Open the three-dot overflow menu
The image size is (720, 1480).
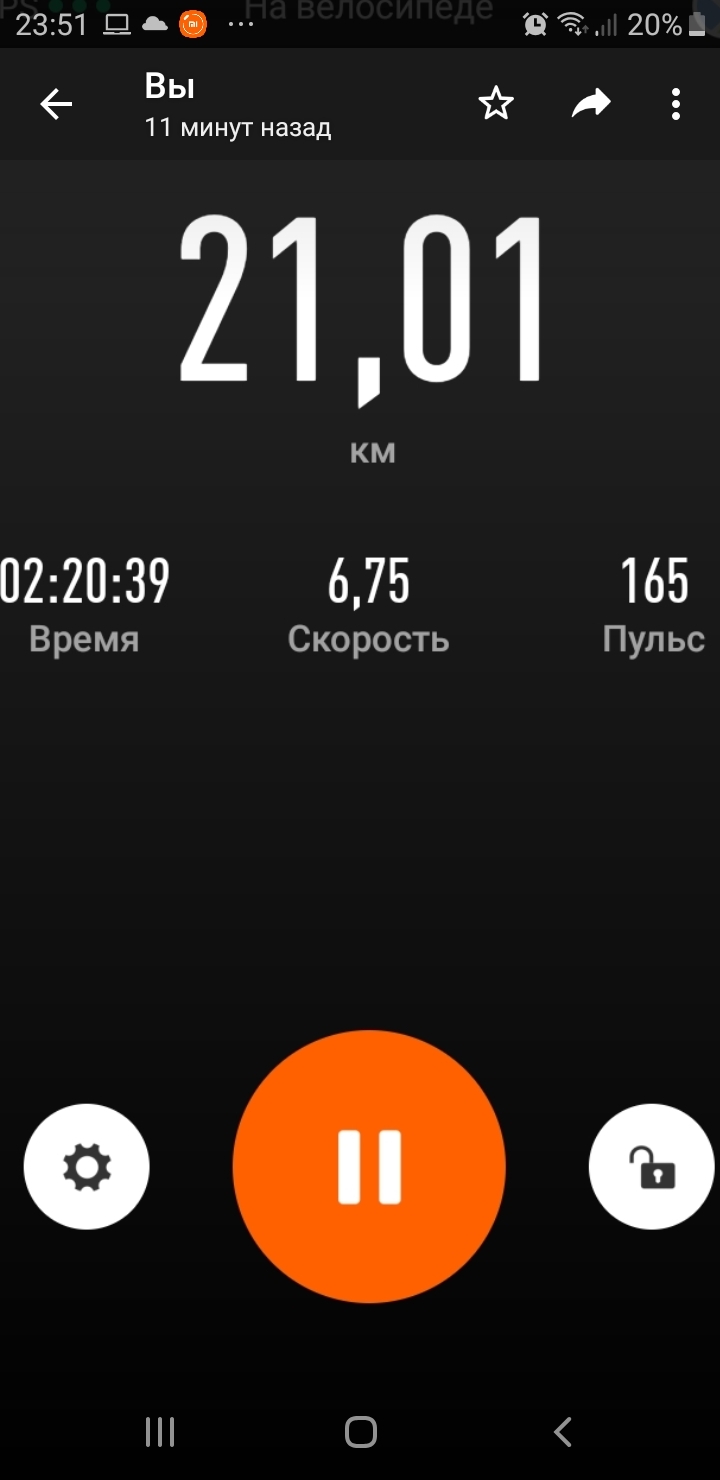(676, 104)
